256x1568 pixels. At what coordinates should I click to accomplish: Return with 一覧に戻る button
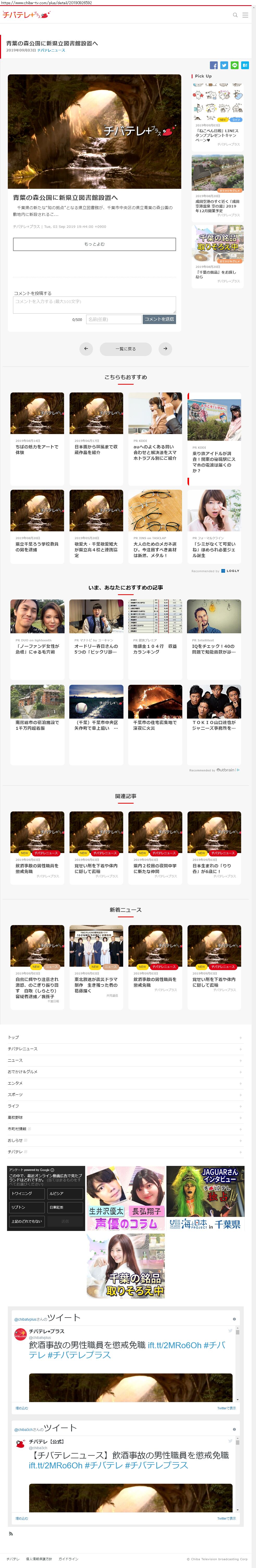126,349
